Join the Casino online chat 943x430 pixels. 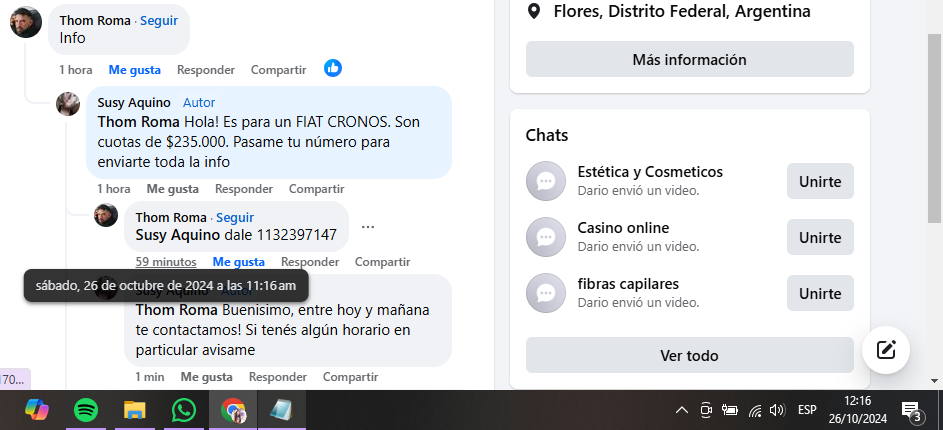pos(819,238)
